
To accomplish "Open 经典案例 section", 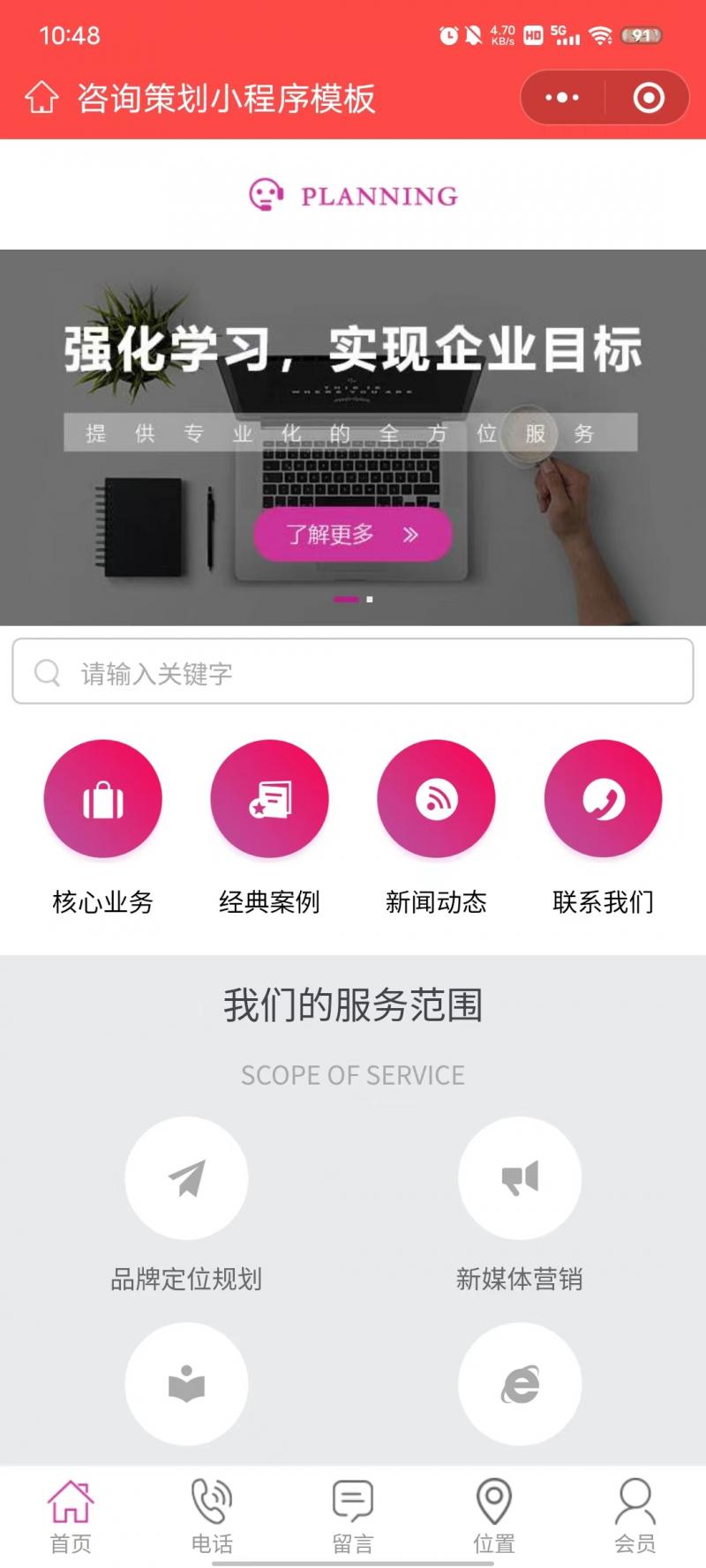I will (269, 799).
